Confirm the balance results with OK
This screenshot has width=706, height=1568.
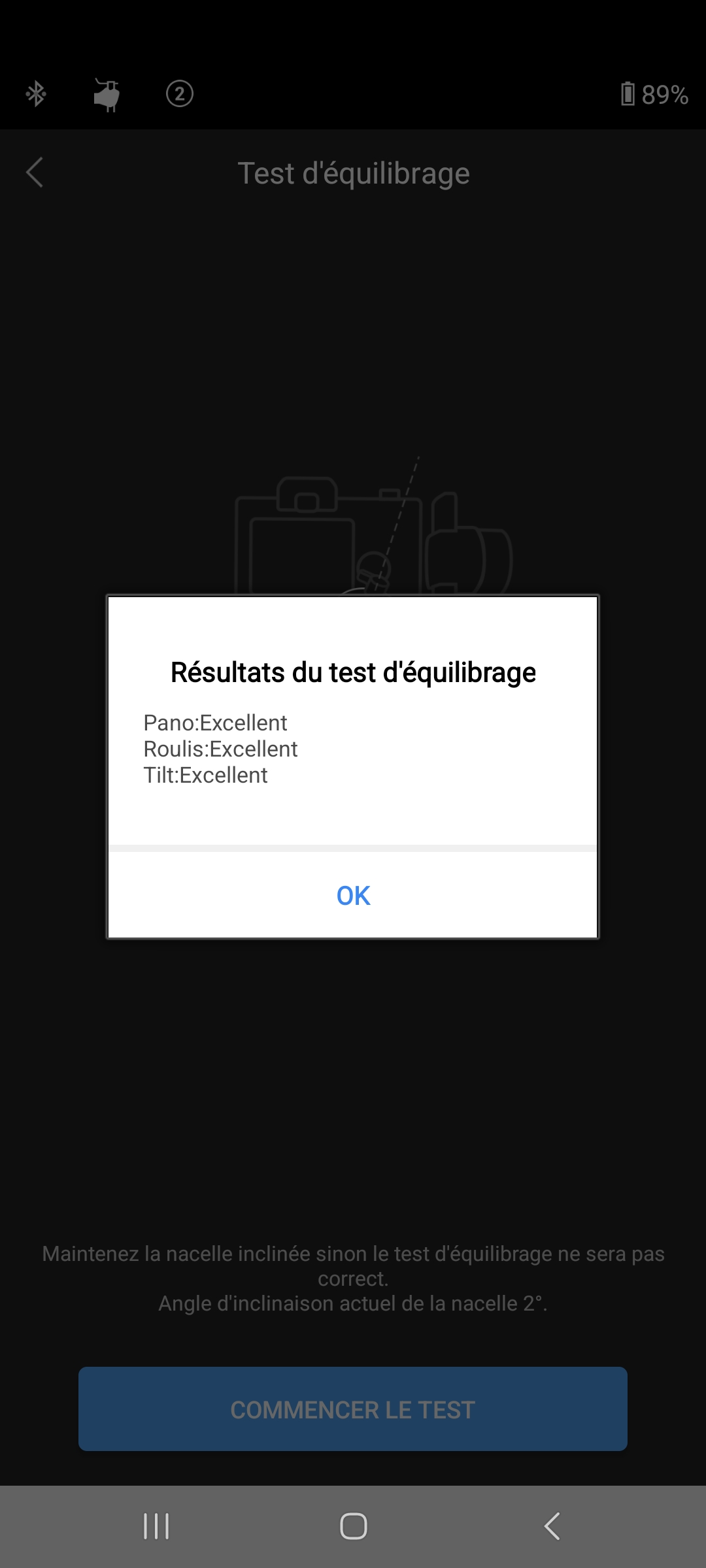(353, 895)
